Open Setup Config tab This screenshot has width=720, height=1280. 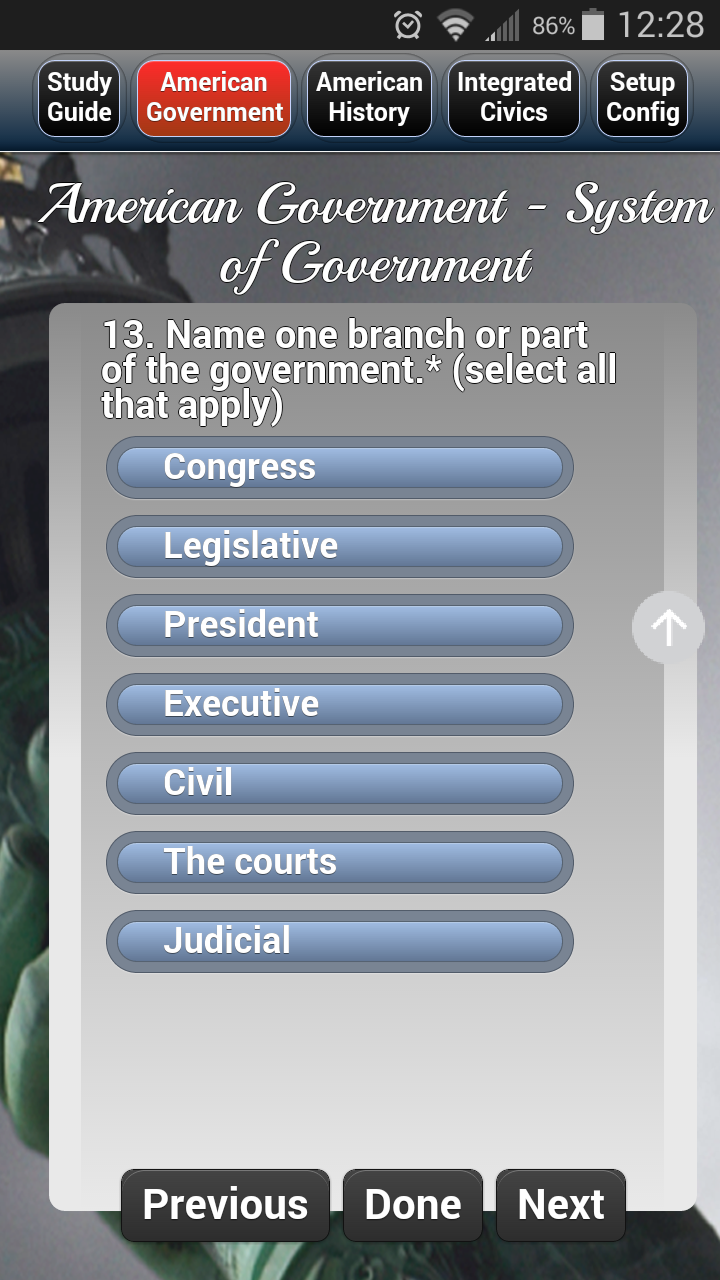643,97
